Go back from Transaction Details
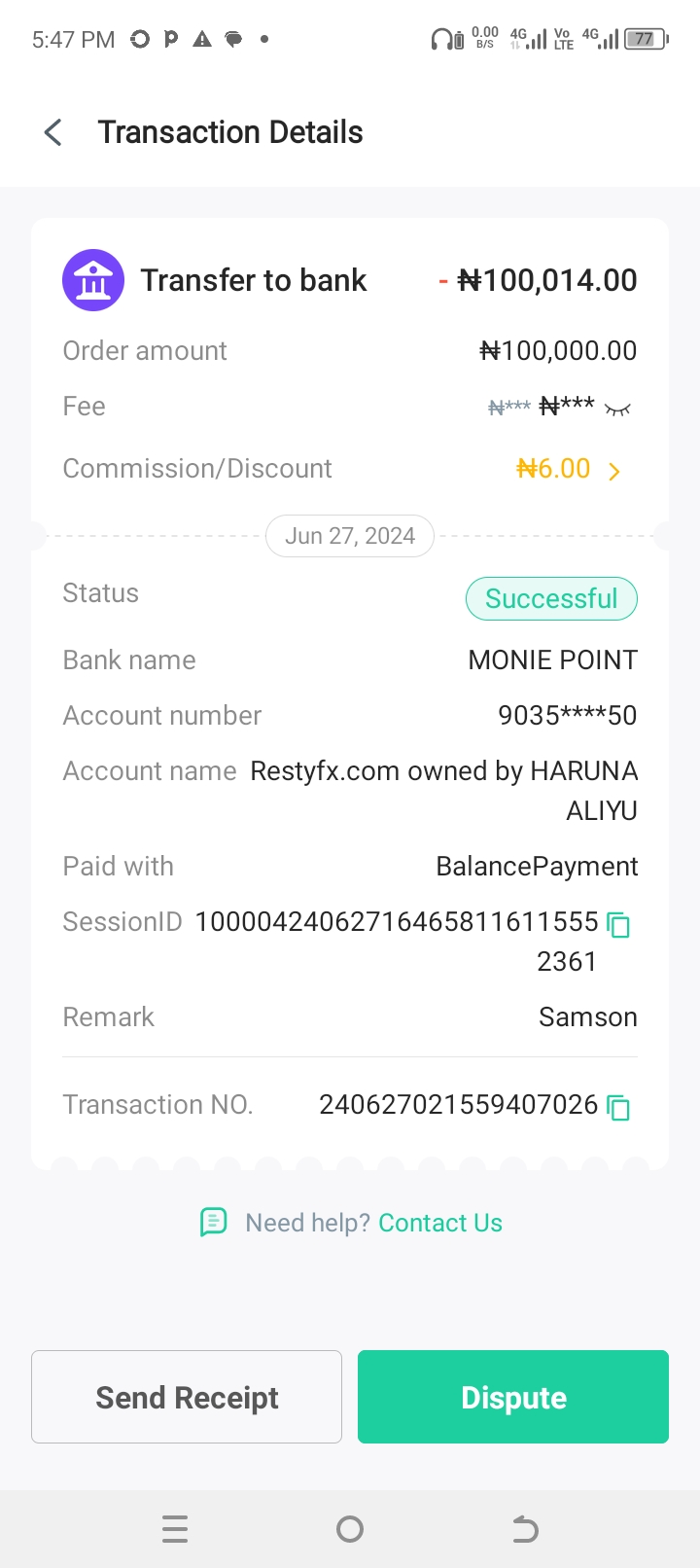700x1568 pixels. (53, 132)
